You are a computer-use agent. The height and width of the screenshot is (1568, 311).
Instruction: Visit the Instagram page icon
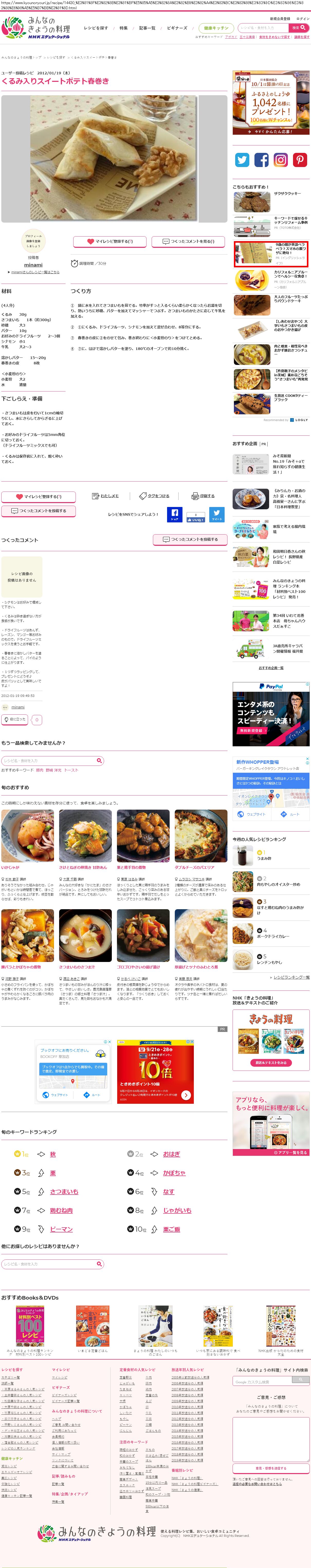281,160
